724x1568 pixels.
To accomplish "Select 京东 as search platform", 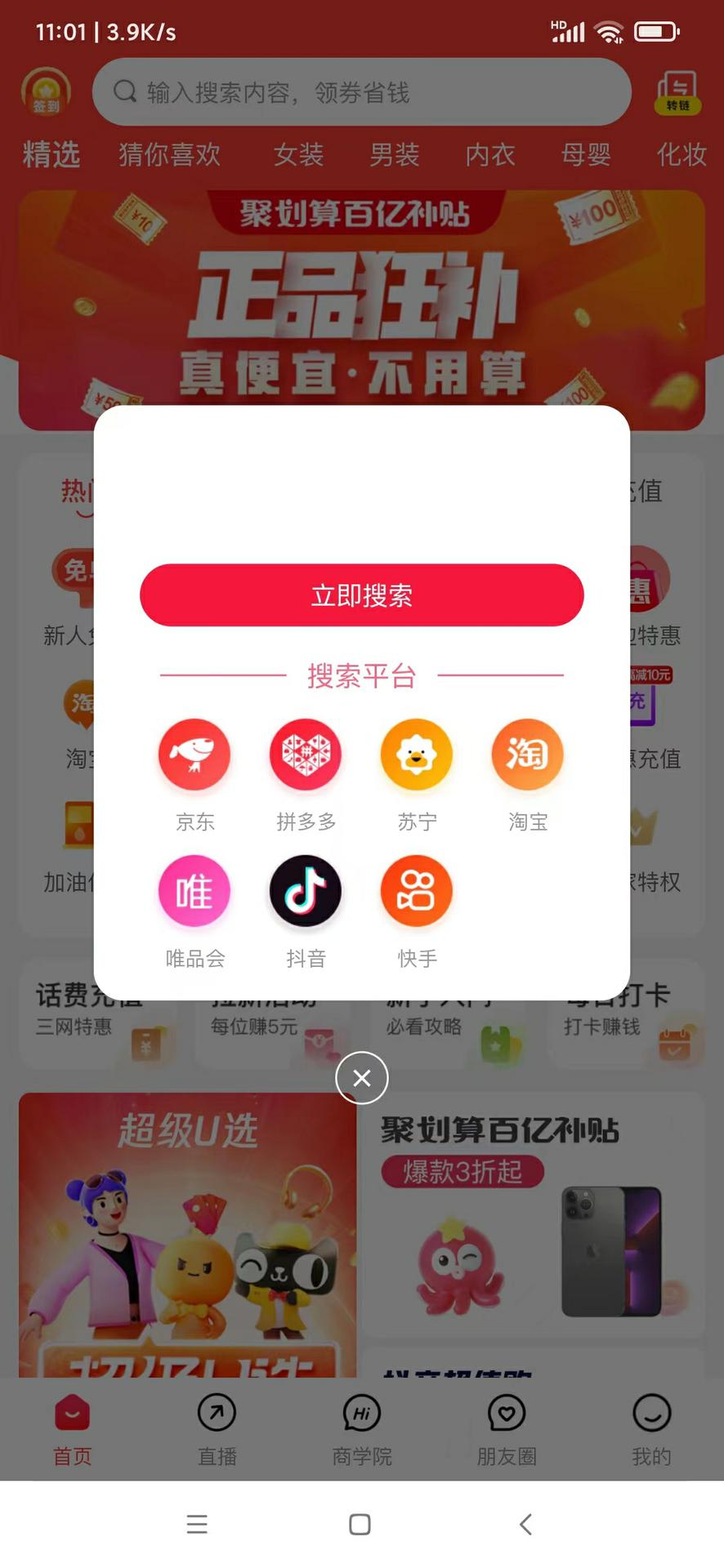I will 194,755.
